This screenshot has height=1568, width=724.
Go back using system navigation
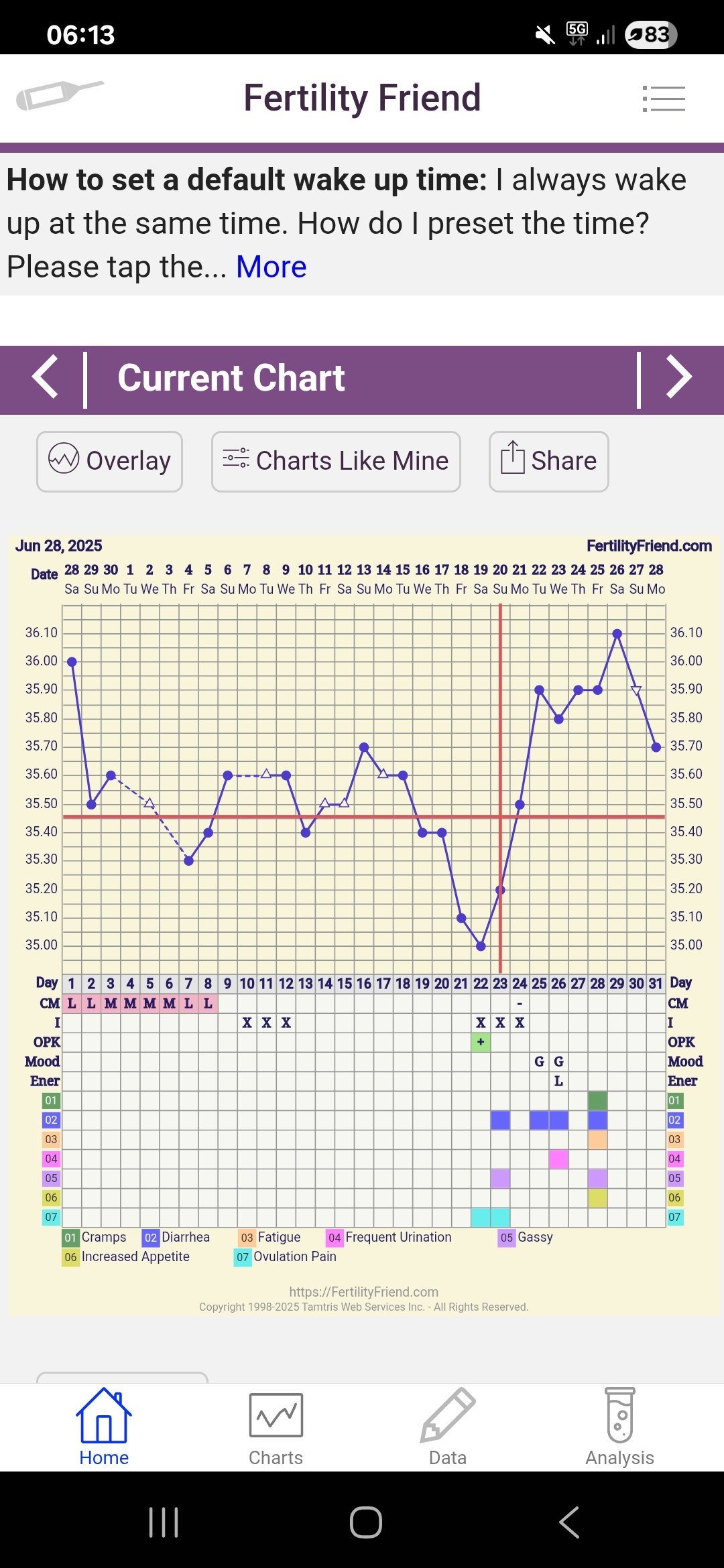click(x=569, y=1522)
